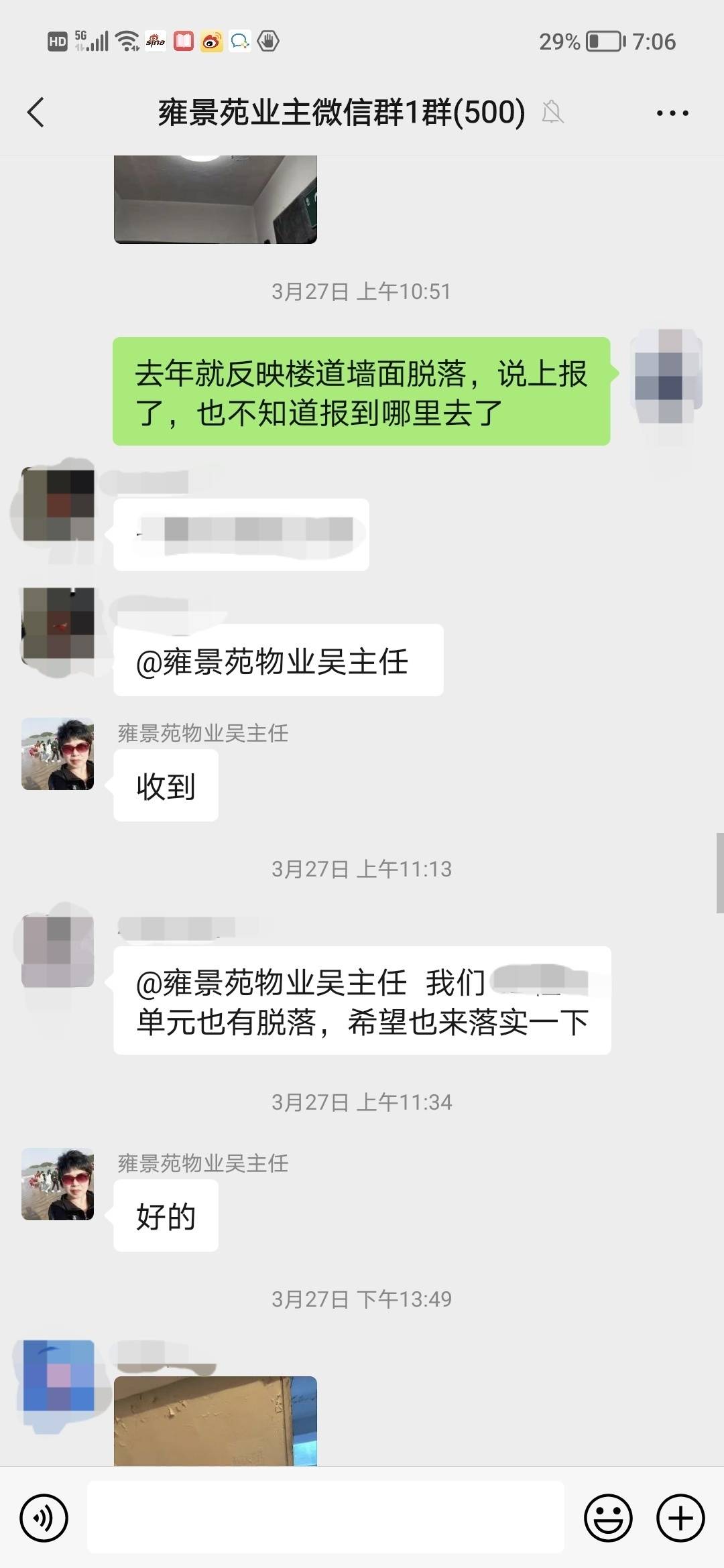The image size is (724, 1568).
Task: View the peeling wall photo at the bottom
Action: [x=215, y=1421]
